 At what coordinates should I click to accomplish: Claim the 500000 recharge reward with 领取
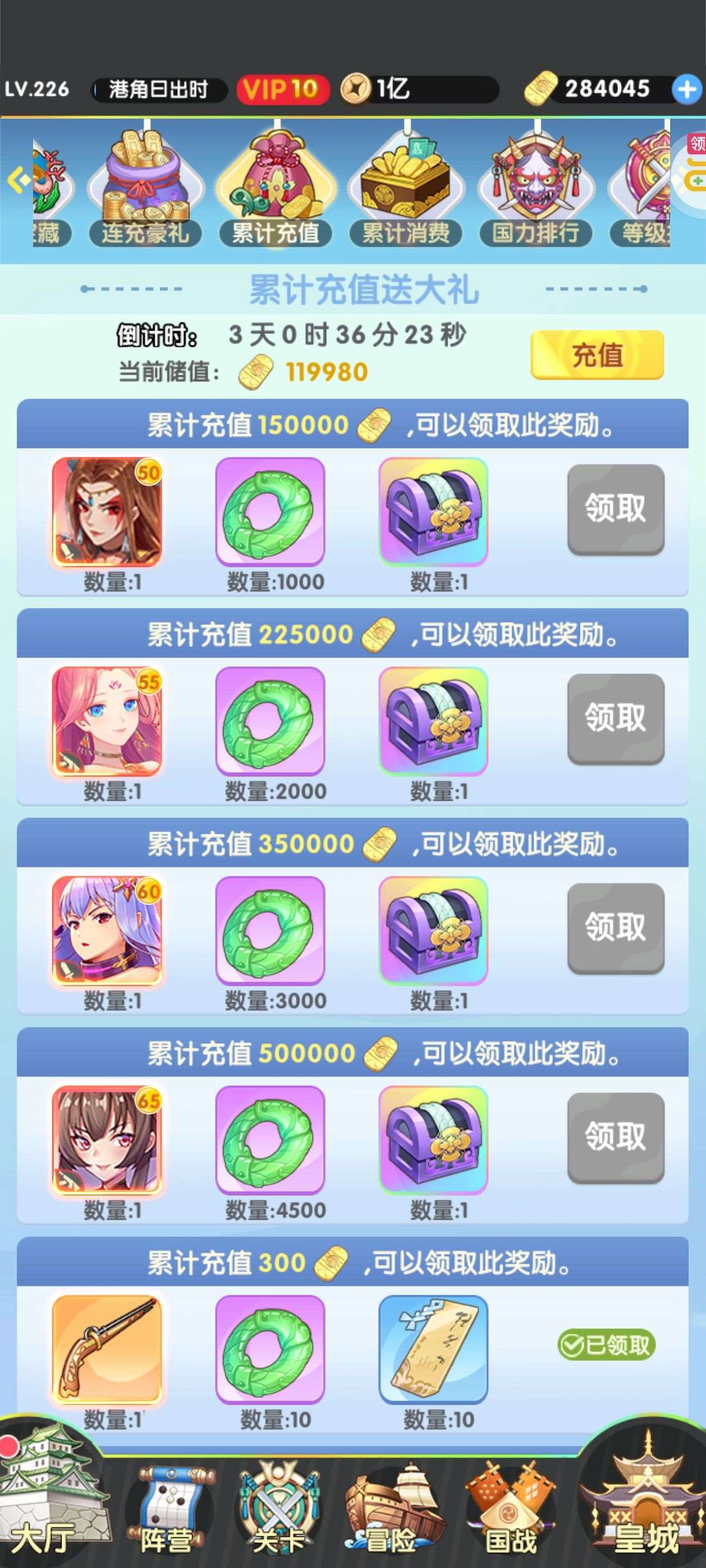click(616, 1138)
